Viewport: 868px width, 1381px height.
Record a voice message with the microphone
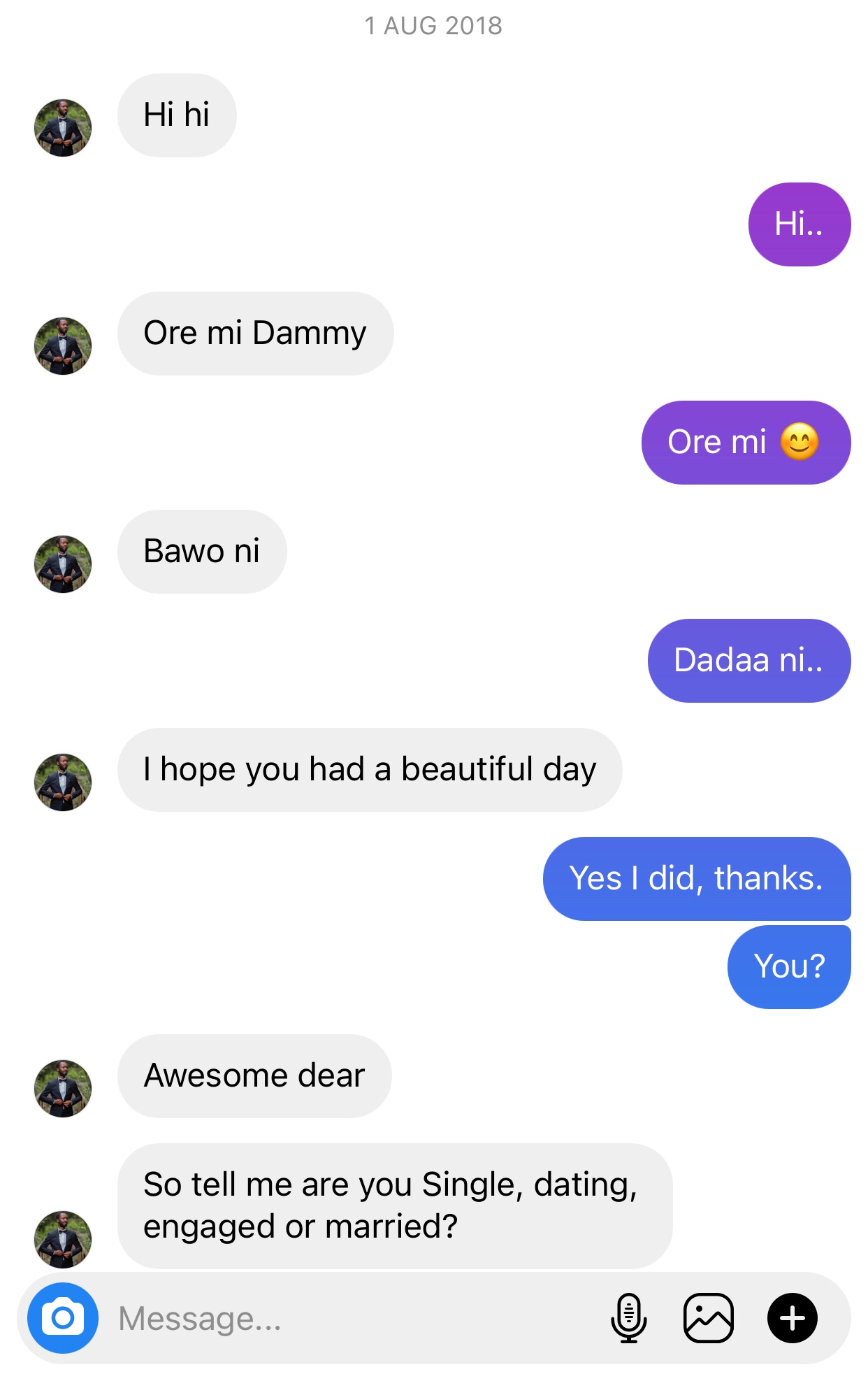pyautogui.click(x=629, y=1318)
